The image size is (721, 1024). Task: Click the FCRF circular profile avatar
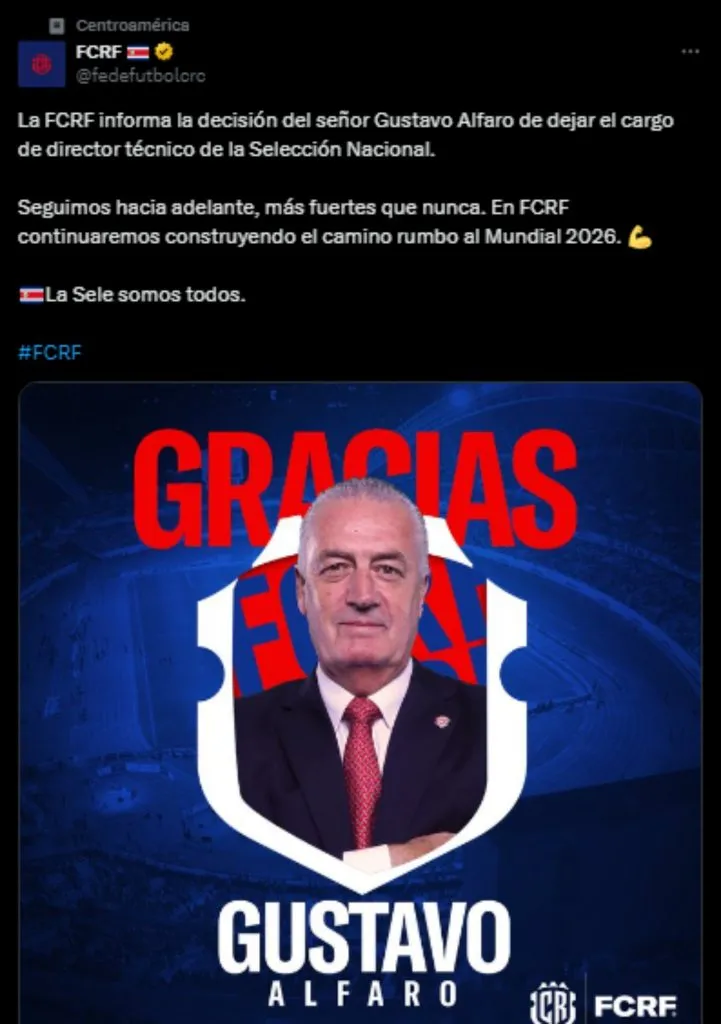point(41,61)
